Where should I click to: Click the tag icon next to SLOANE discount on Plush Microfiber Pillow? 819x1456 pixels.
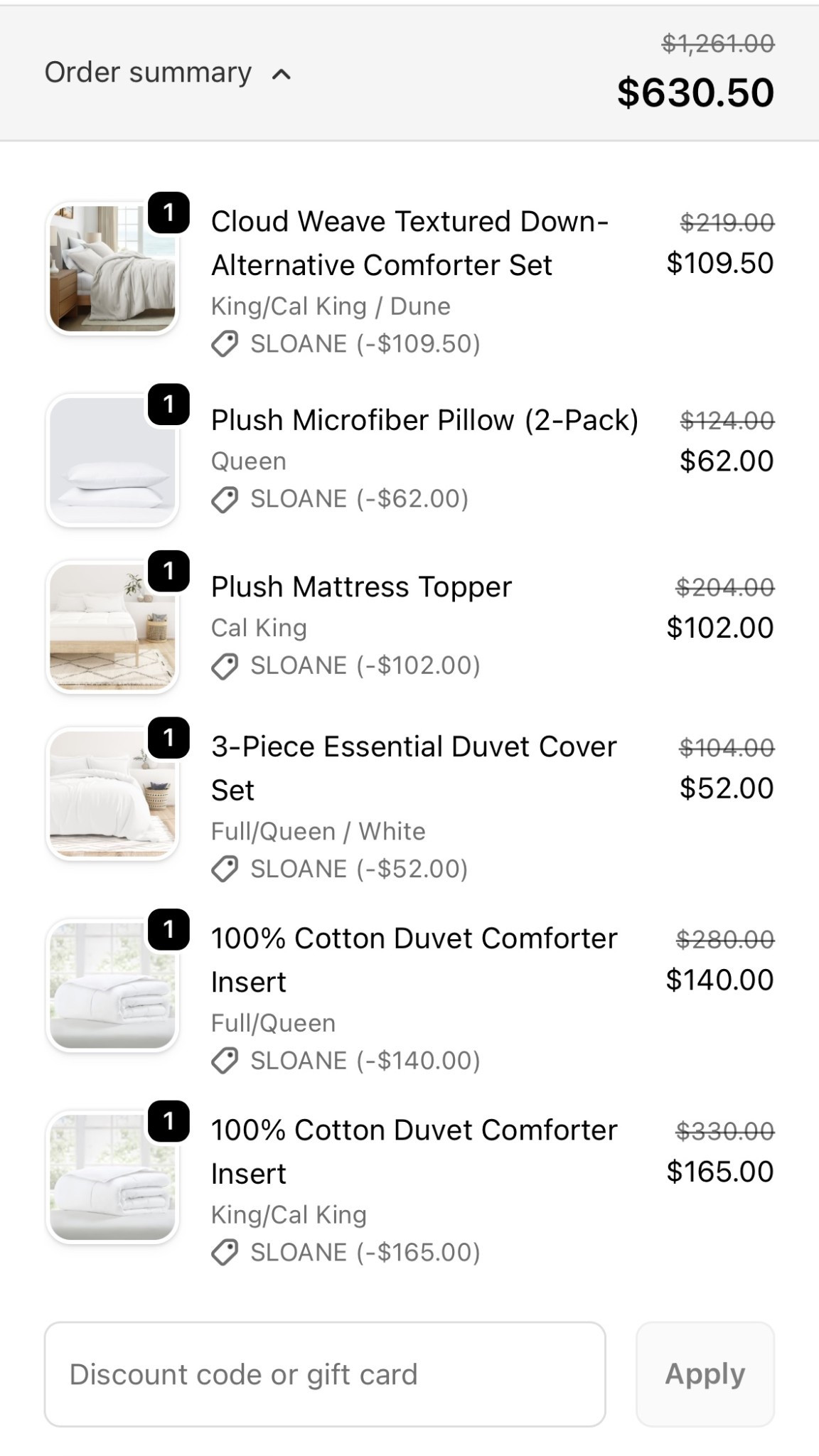click(x=225, y=498)
